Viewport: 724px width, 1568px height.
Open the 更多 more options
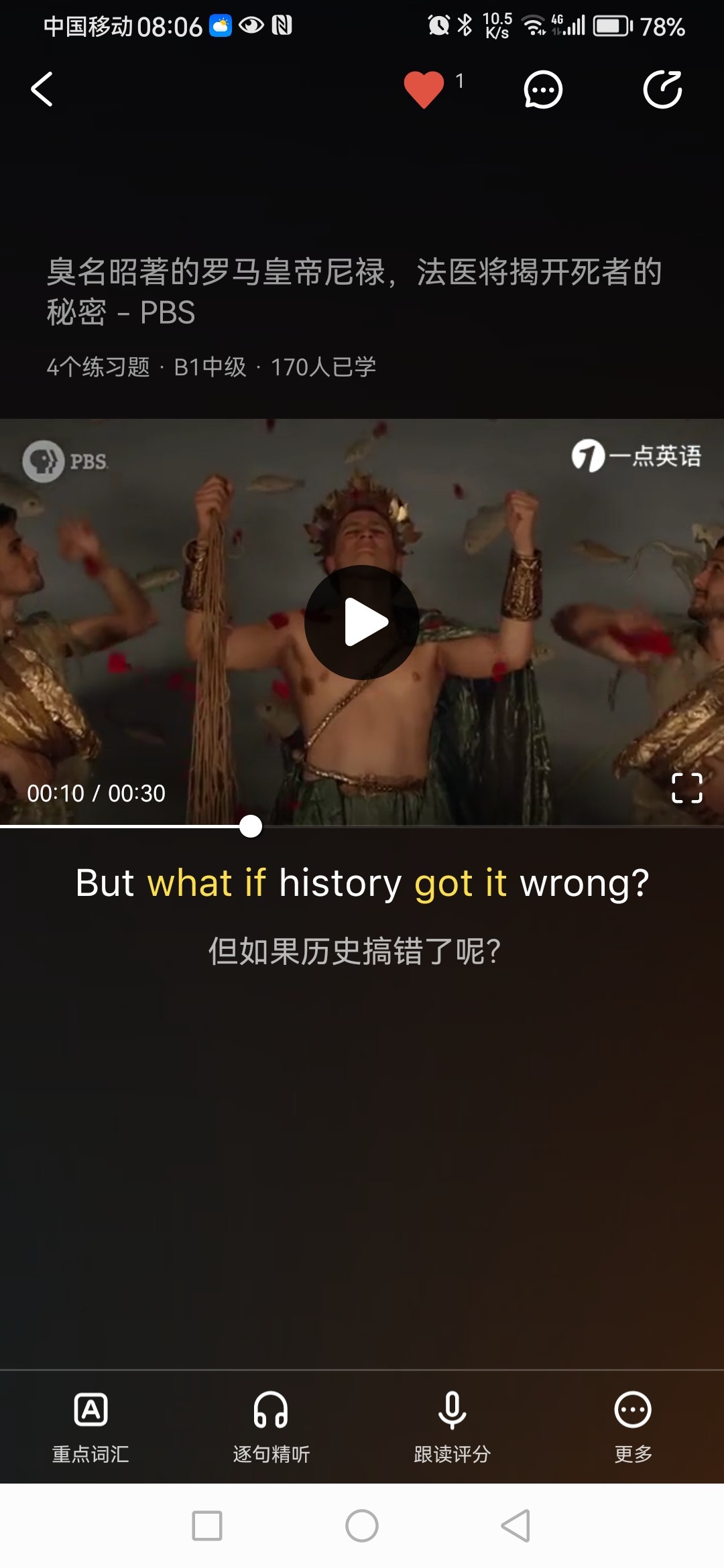[633, 1426]
